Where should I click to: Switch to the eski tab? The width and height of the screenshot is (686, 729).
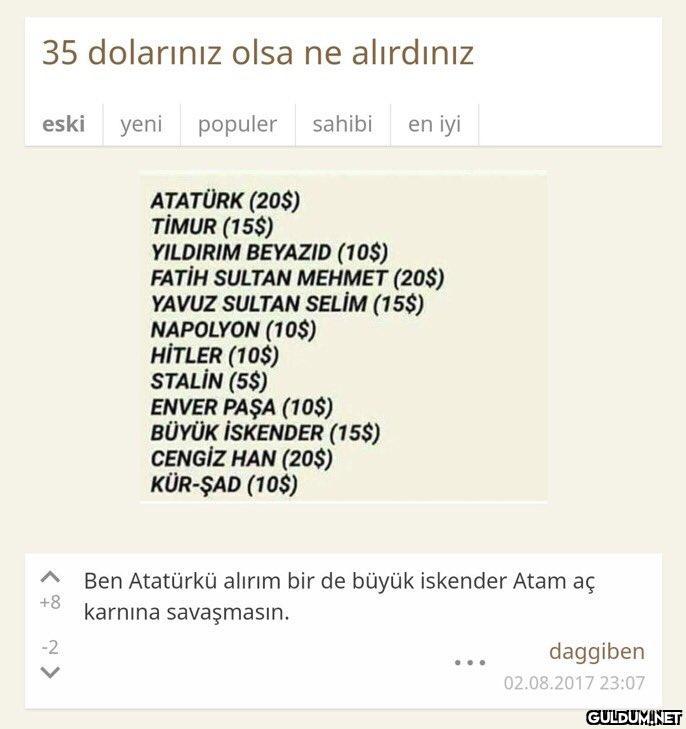click(63, 124)
